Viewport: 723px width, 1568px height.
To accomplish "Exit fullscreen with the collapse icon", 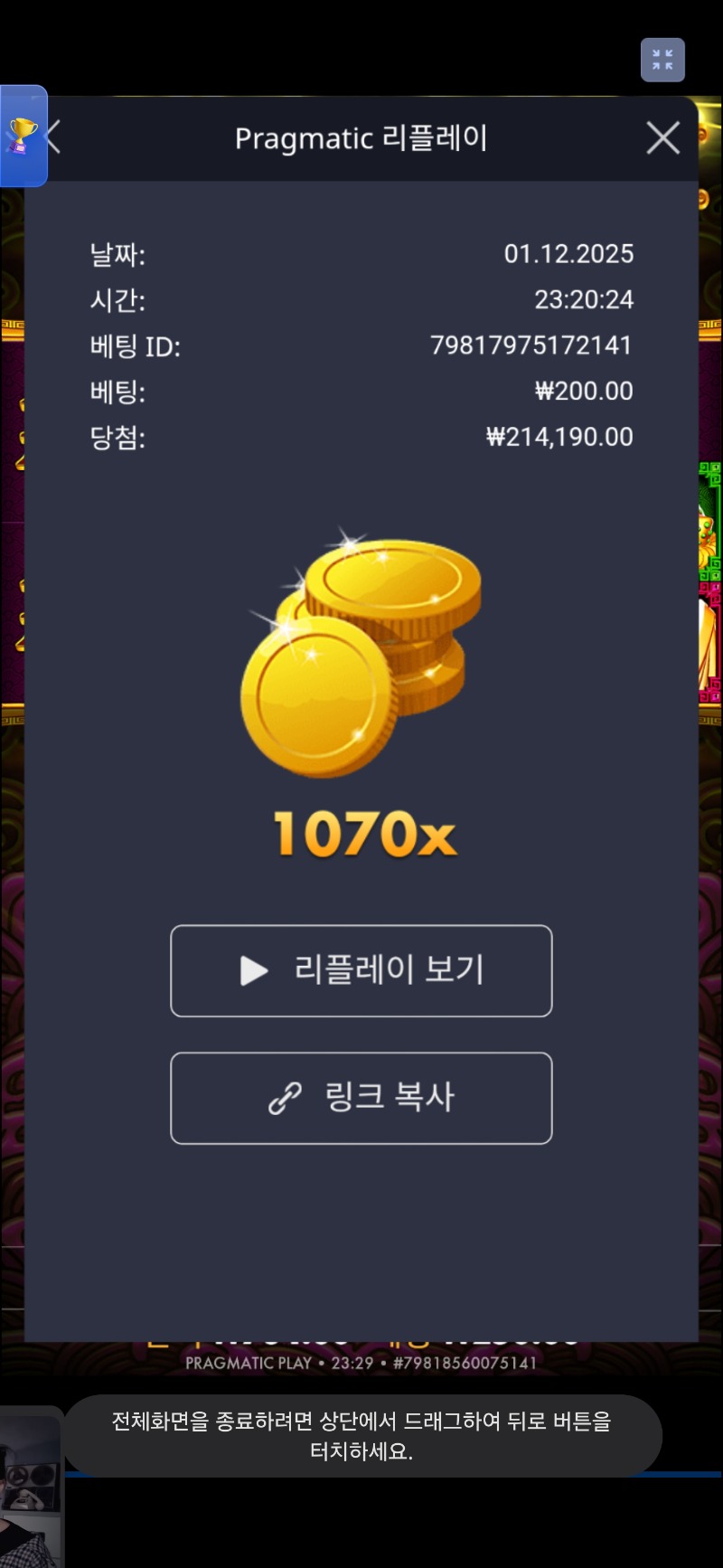I will point(662,61).
